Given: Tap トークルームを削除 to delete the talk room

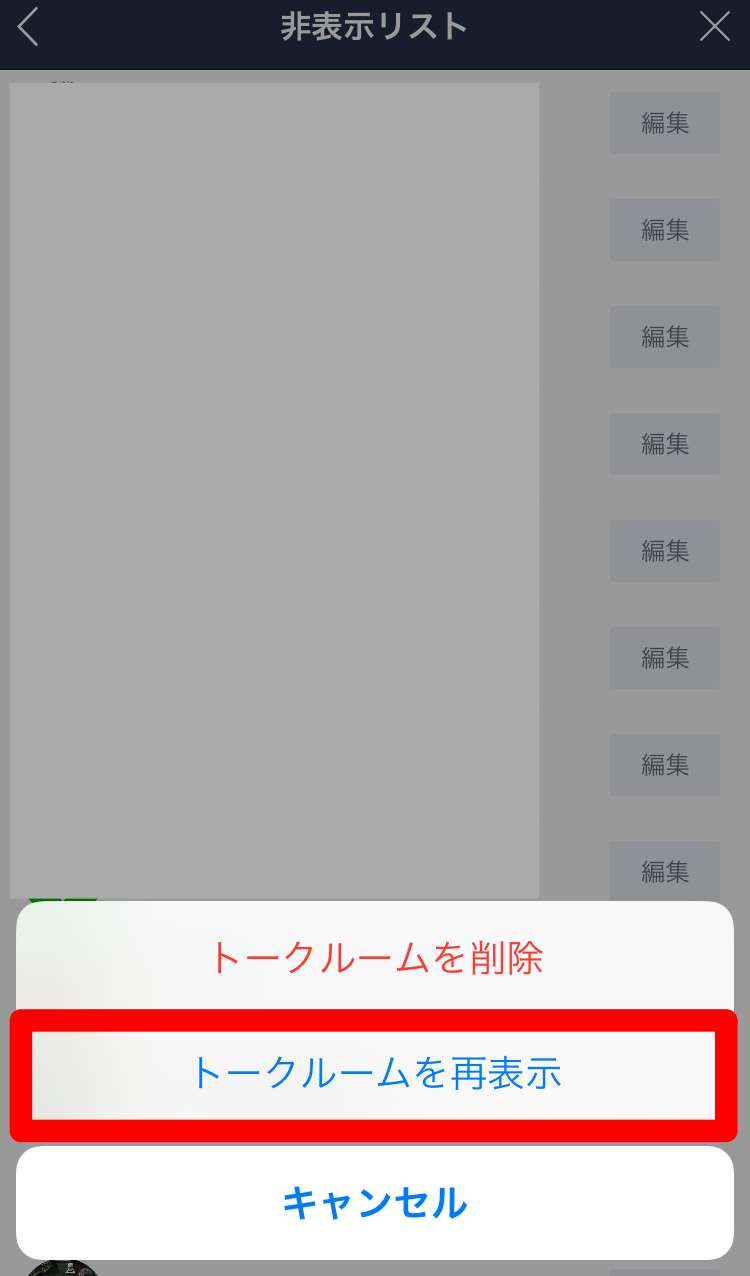Looking at the screenshot, I should (x=375, y=958).
